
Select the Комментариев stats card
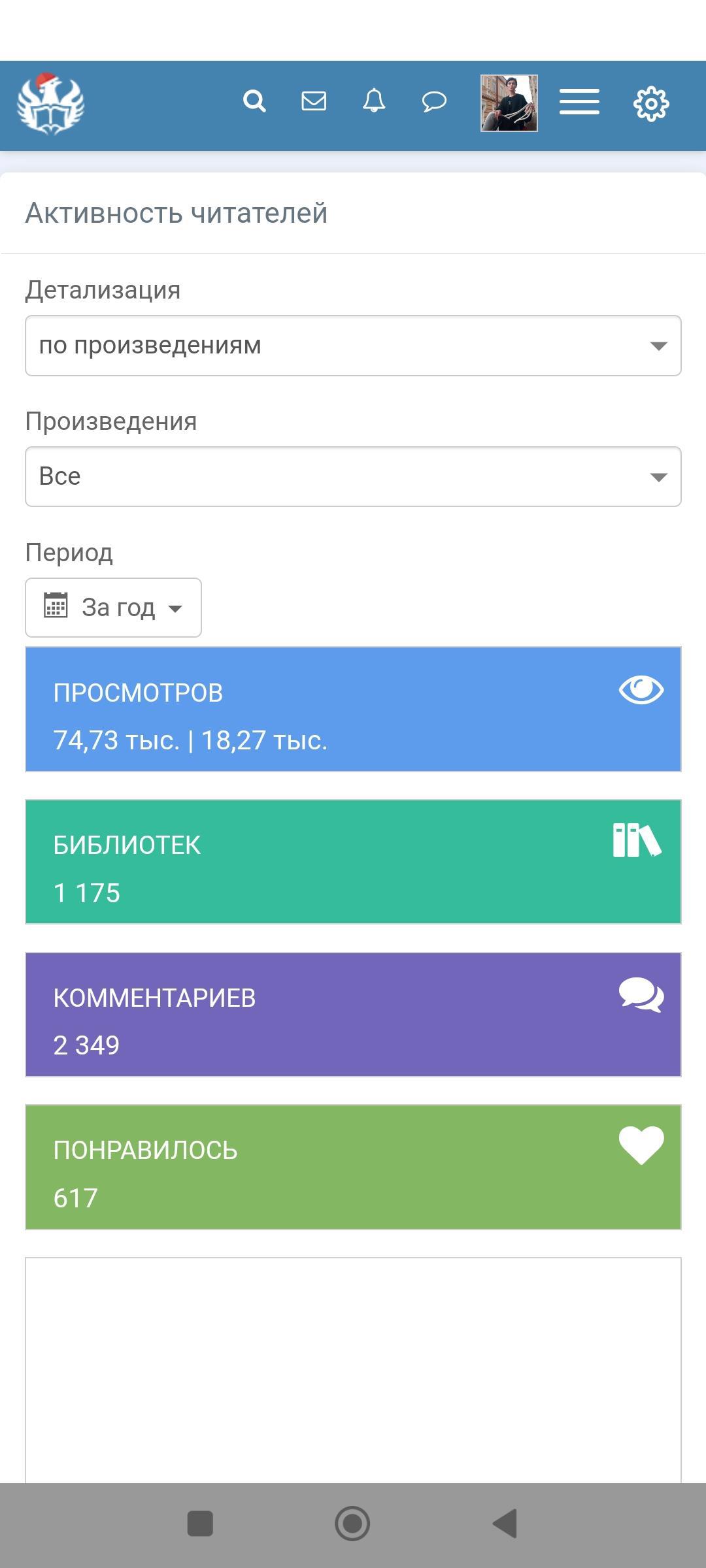point(353,1015)
